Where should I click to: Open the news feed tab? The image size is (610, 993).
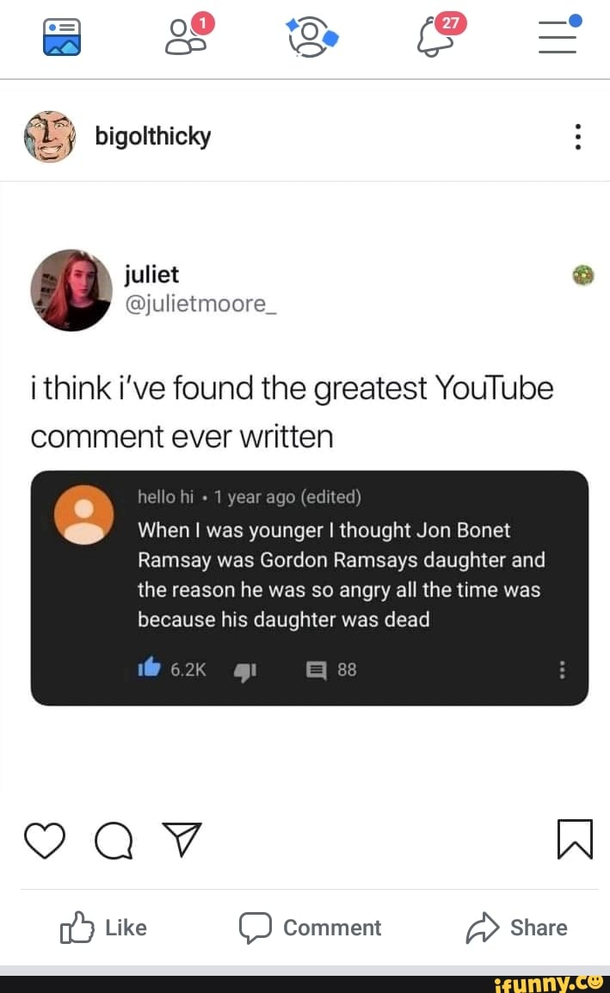pyautogui.click(x=61, y=38)
